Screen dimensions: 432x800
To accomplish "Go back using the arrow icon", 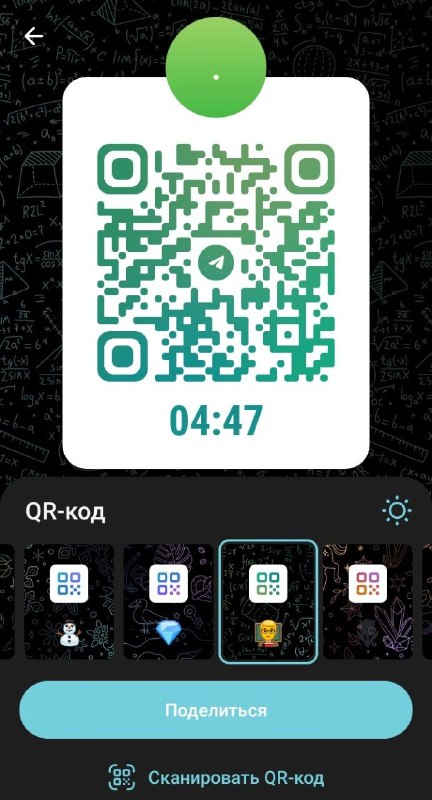I will point(34,36).
